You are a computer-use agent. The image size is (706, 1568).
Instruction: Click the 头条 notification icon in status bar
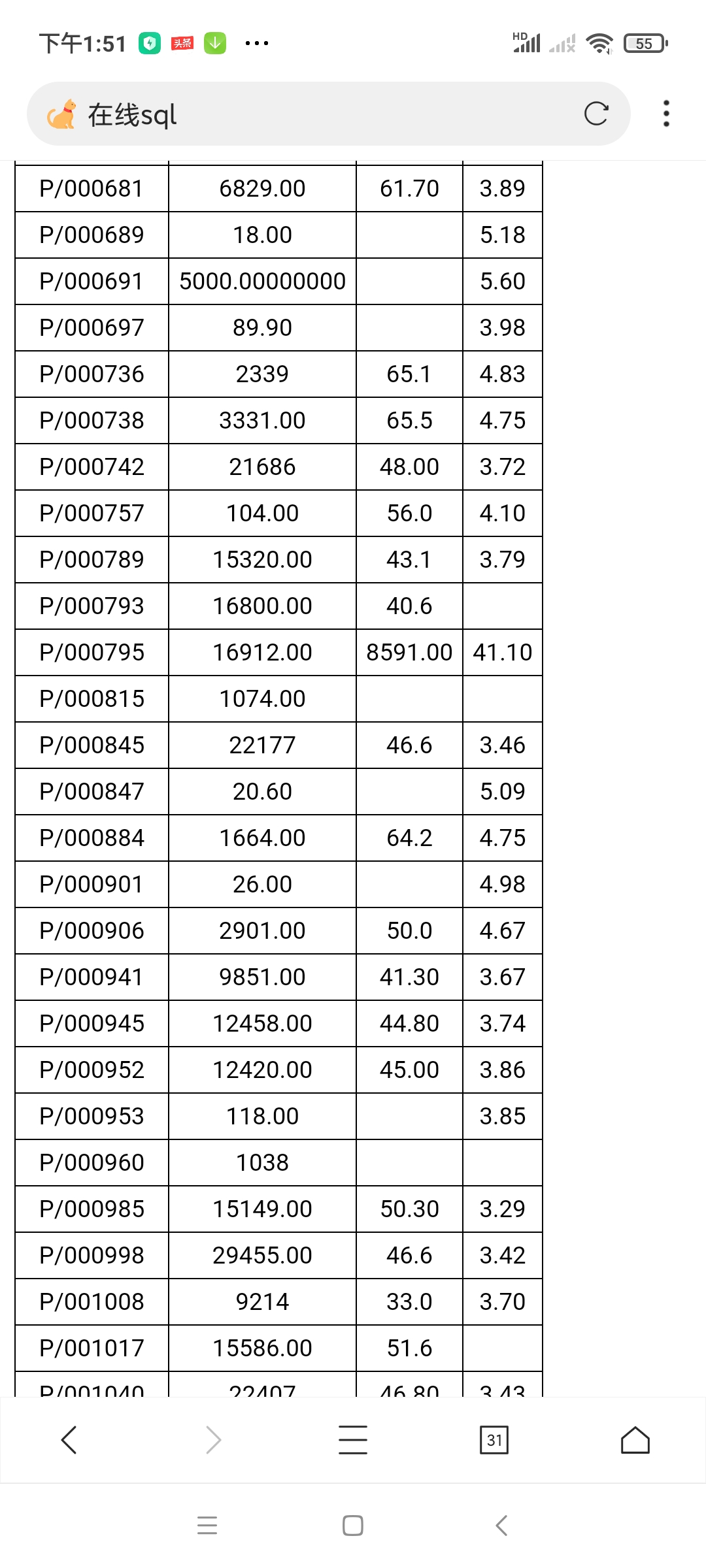183,42
